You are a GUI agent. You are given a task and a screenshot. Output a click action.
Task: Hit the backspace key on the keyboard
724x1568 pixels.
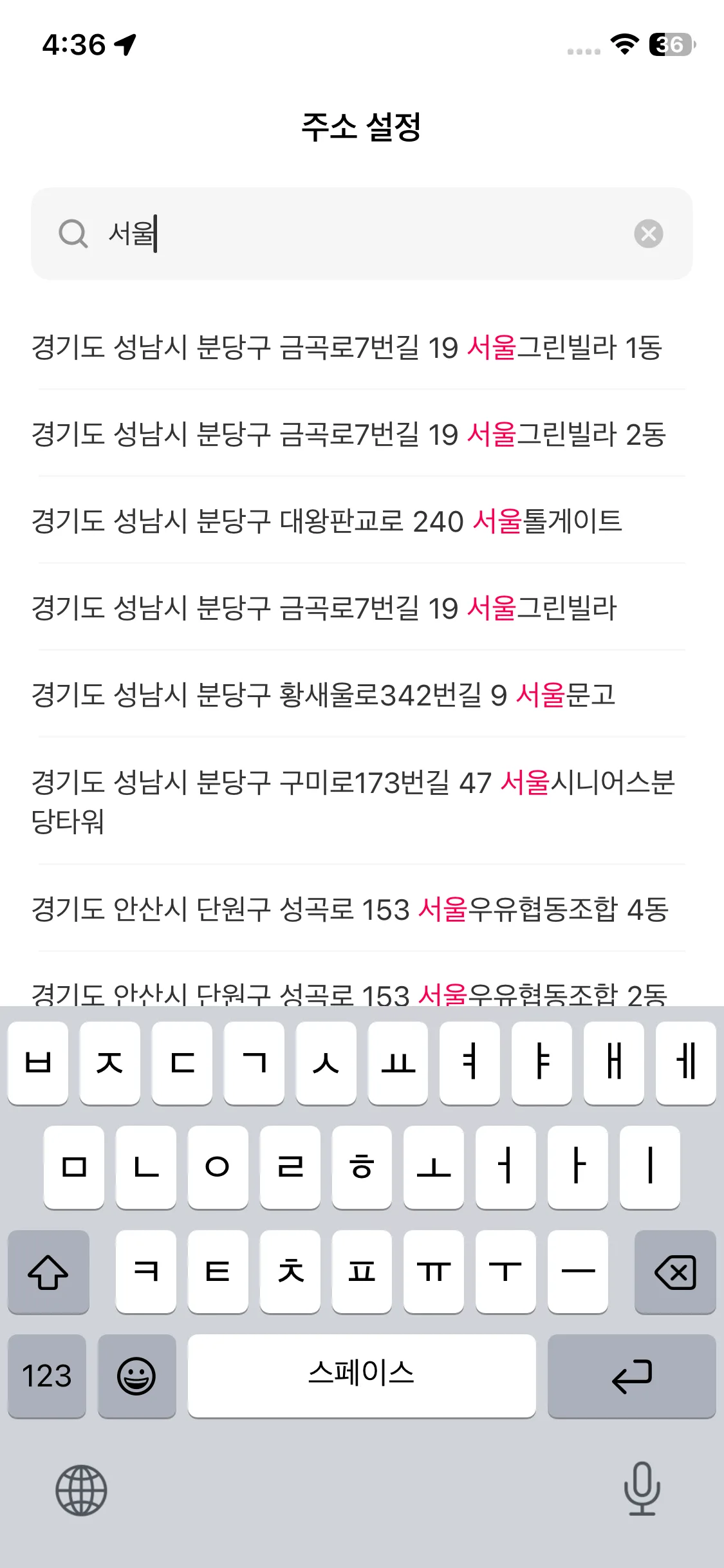click(674, 1272)
